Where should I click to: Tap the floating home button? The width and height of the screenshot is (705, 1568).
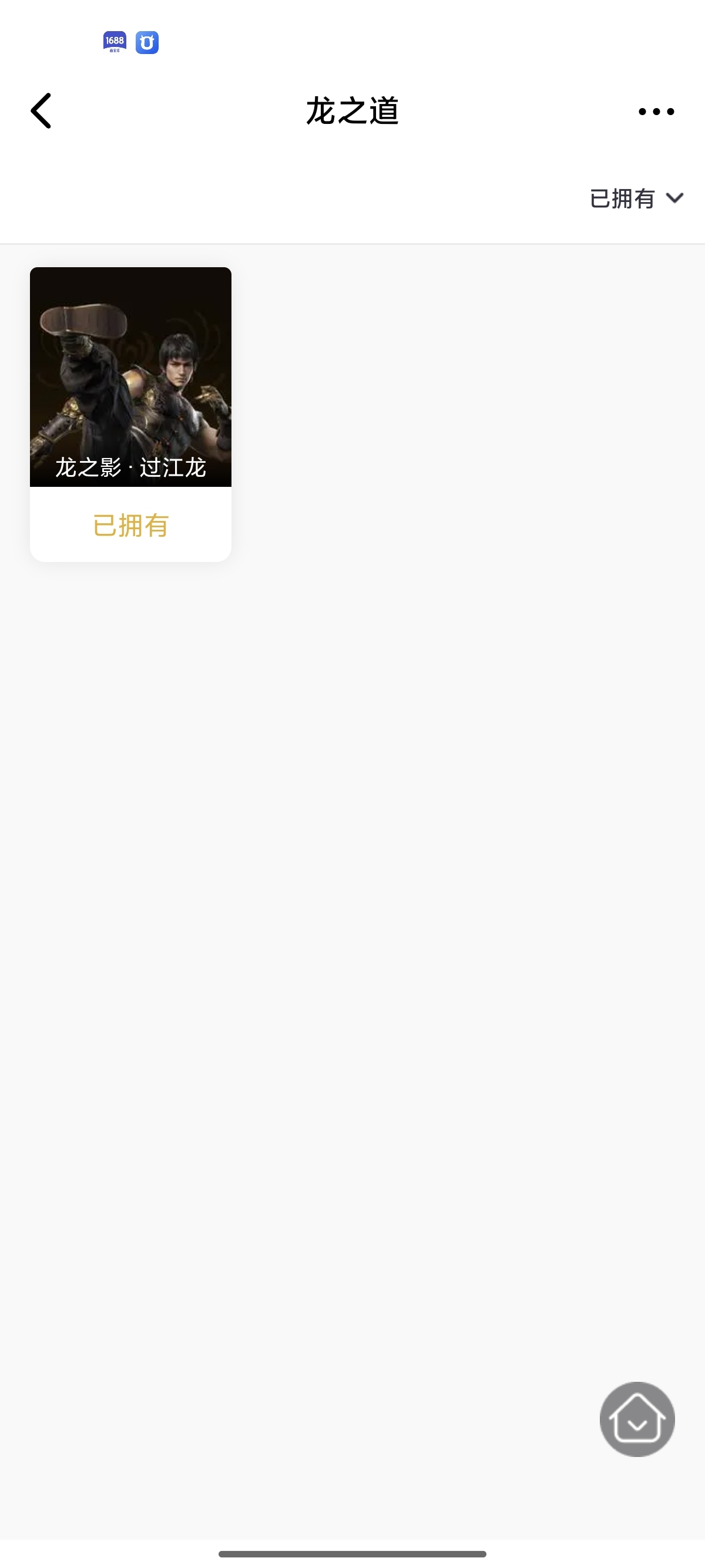pos(637,1419)
